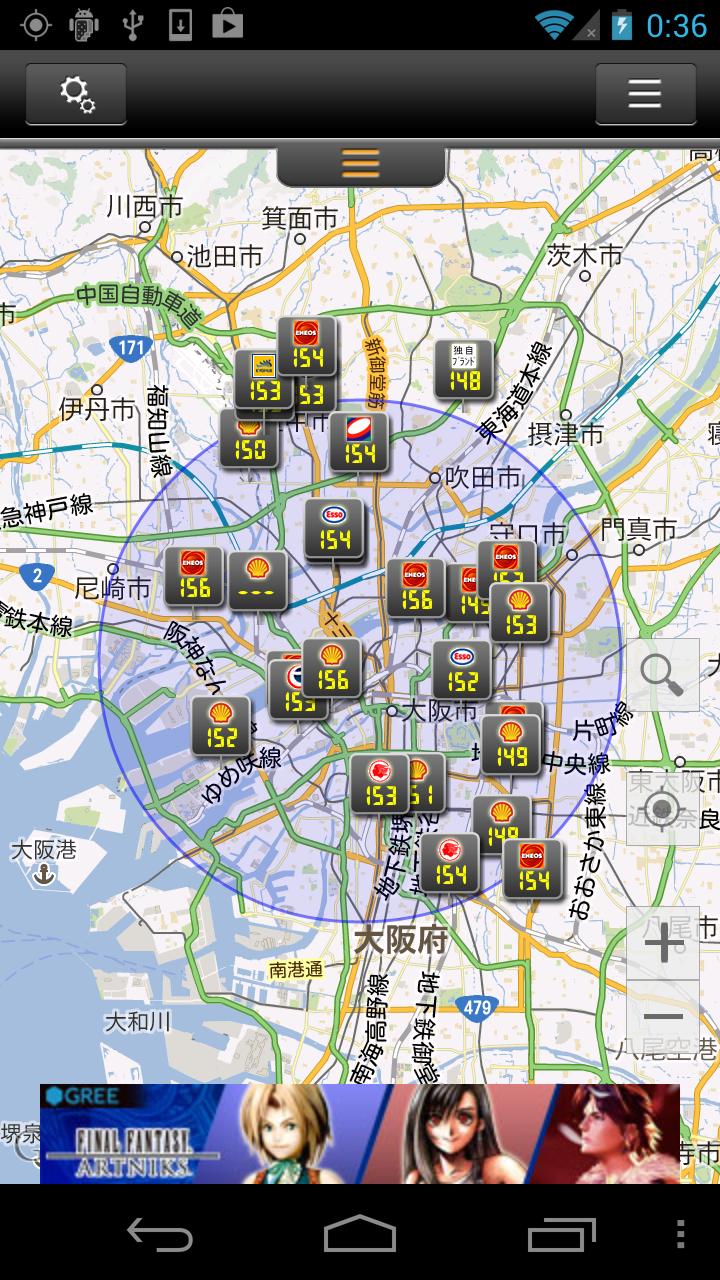720x1280 pixels.
Task: Open the list menu button
Action: [x=645, y=94]
